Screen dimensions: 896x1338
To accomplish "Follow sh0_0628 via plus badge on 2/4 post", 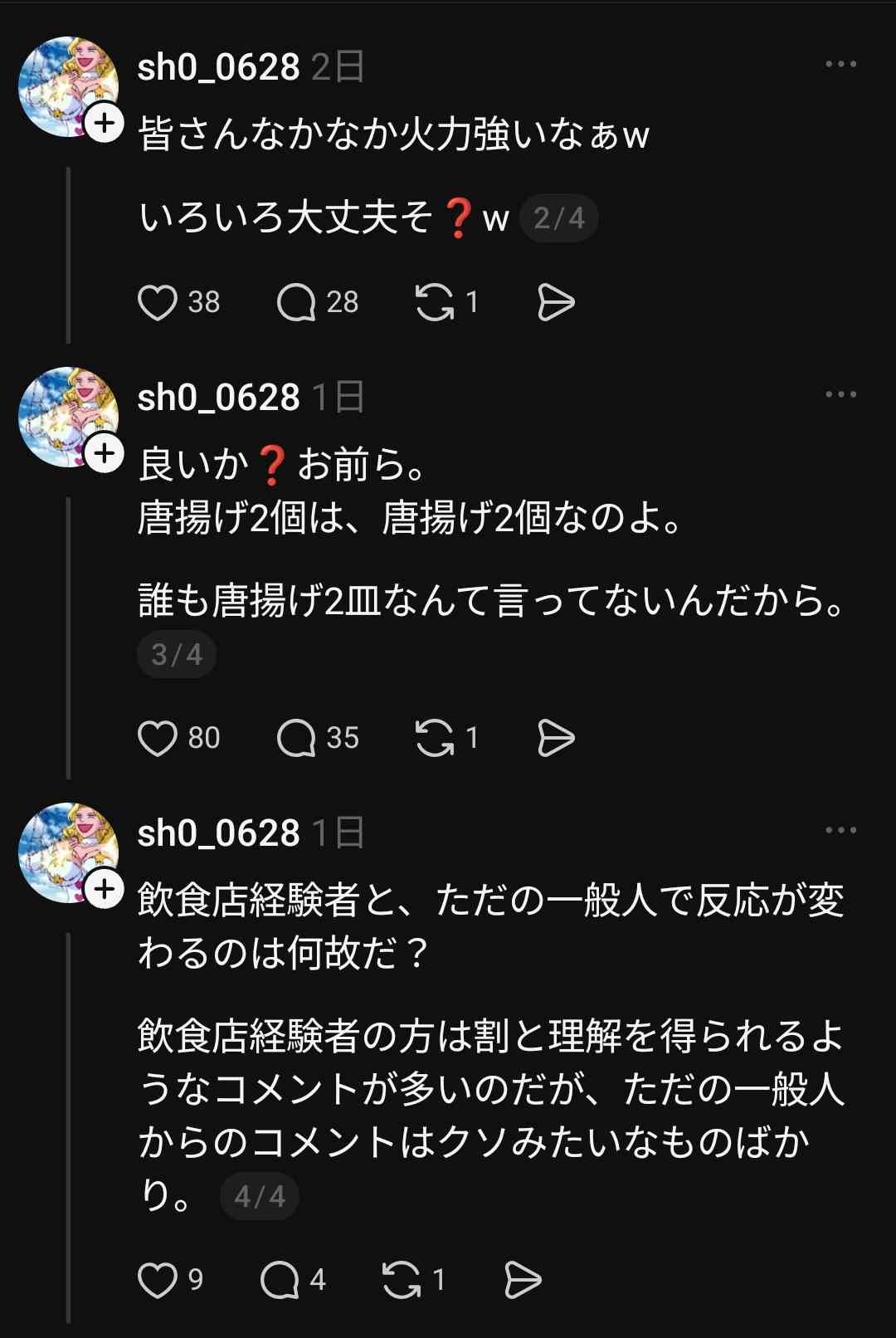I will click(105, 124).
